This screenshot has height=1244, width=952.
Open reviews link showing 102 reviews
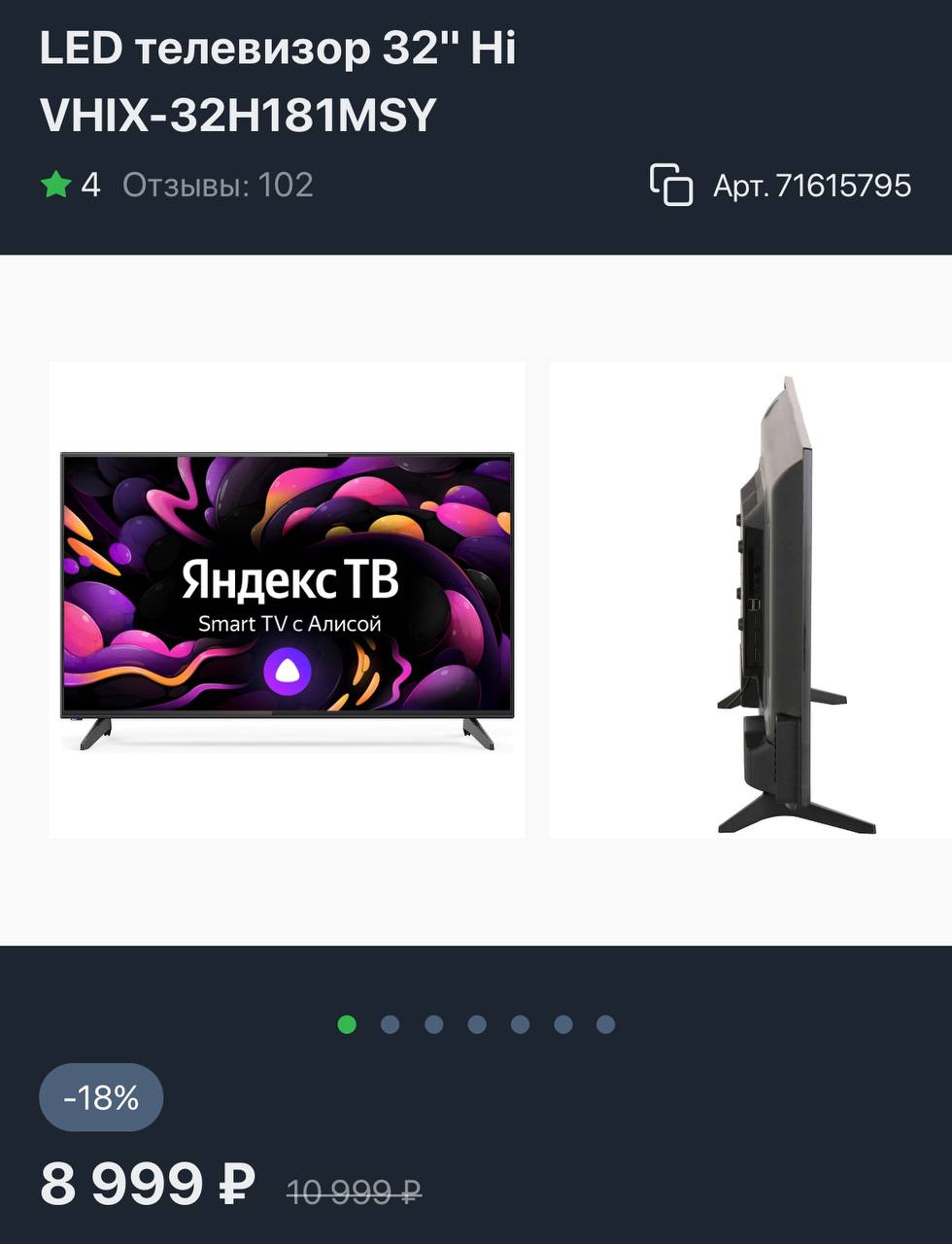[x=218, y=185]
